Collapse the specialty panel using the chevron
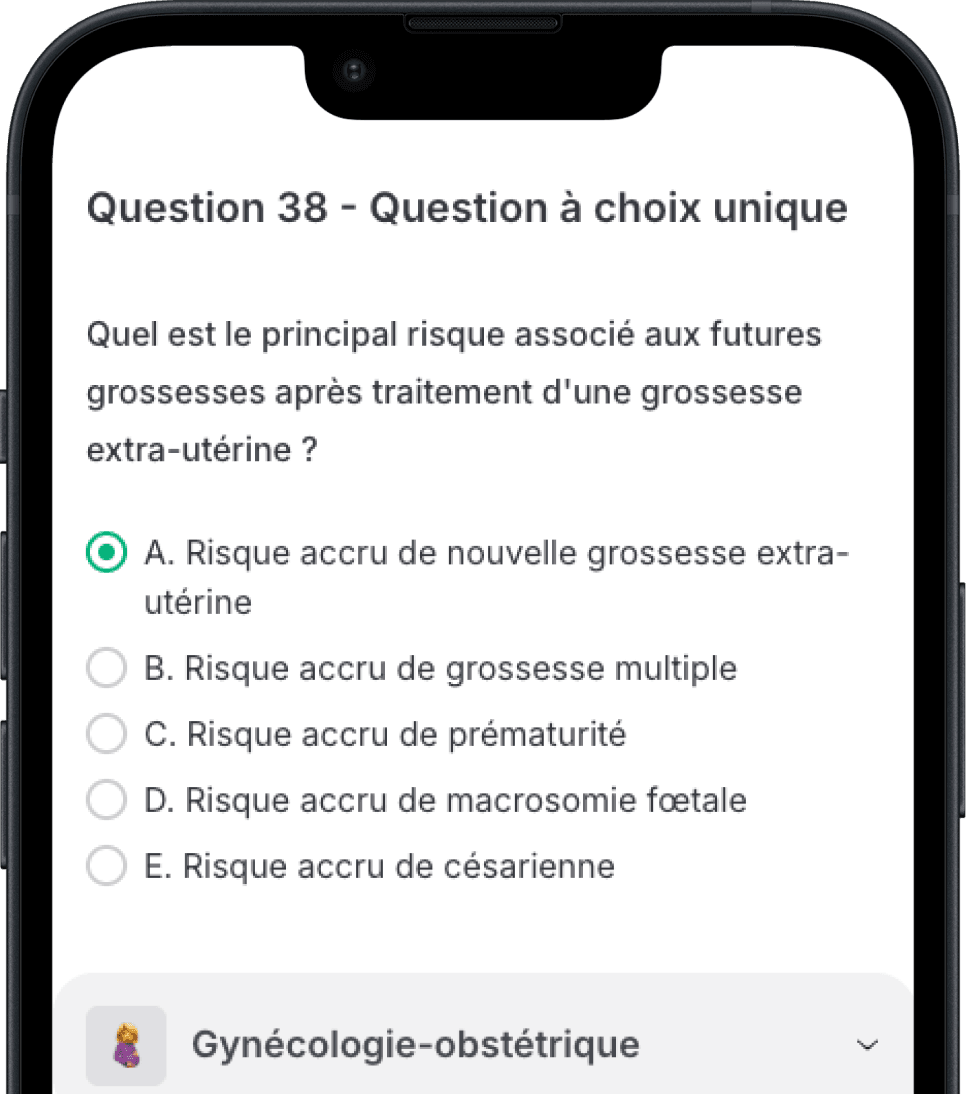966x1094 pixels. (x=867, y=1045)
